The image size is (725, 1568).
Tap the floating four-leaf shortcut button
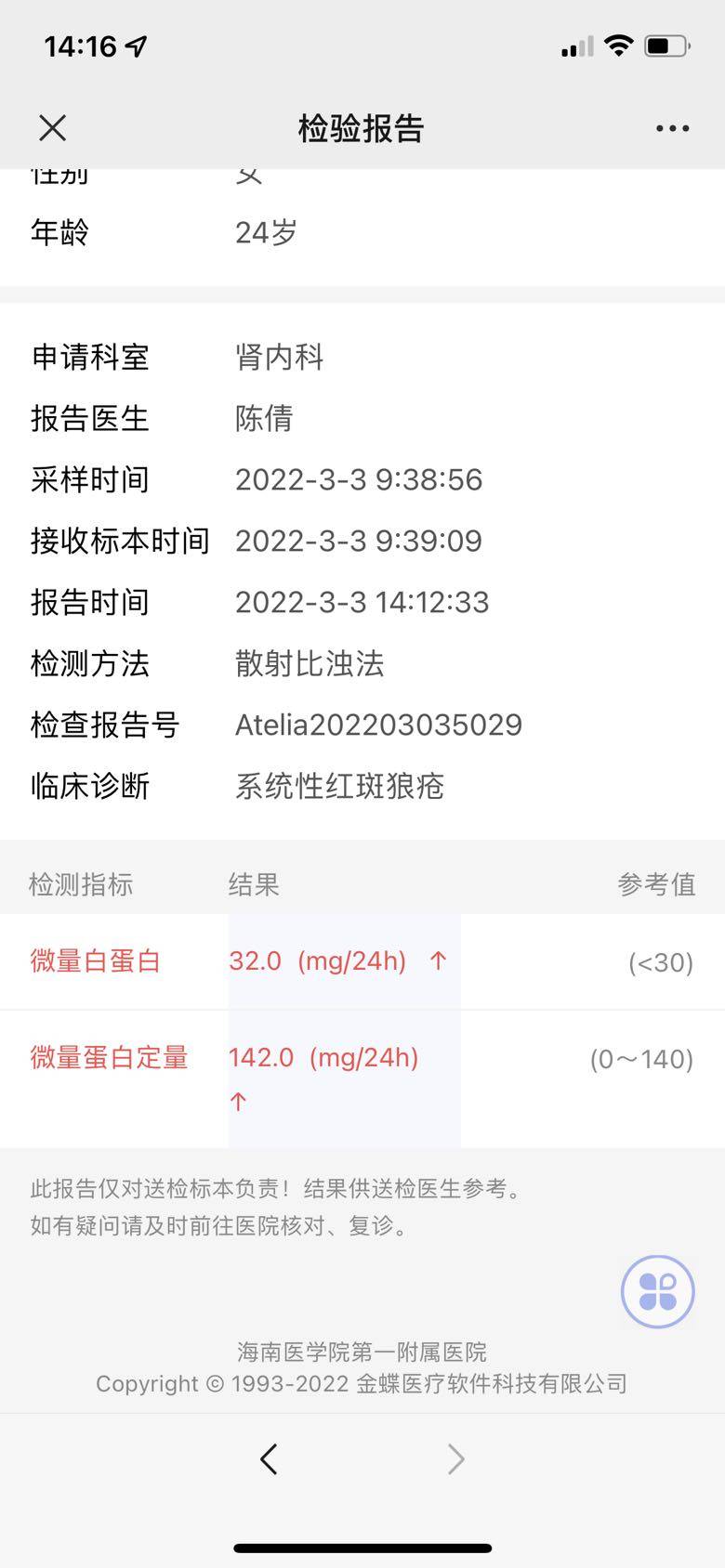pos(657,1291)
